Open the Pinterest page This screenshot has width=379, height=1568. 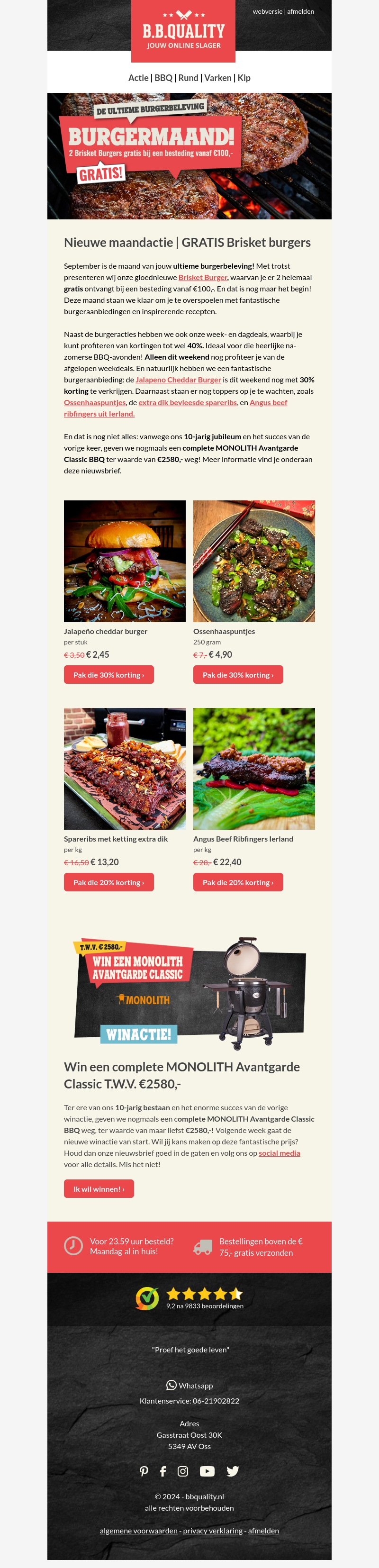(x=144, y=1471)
